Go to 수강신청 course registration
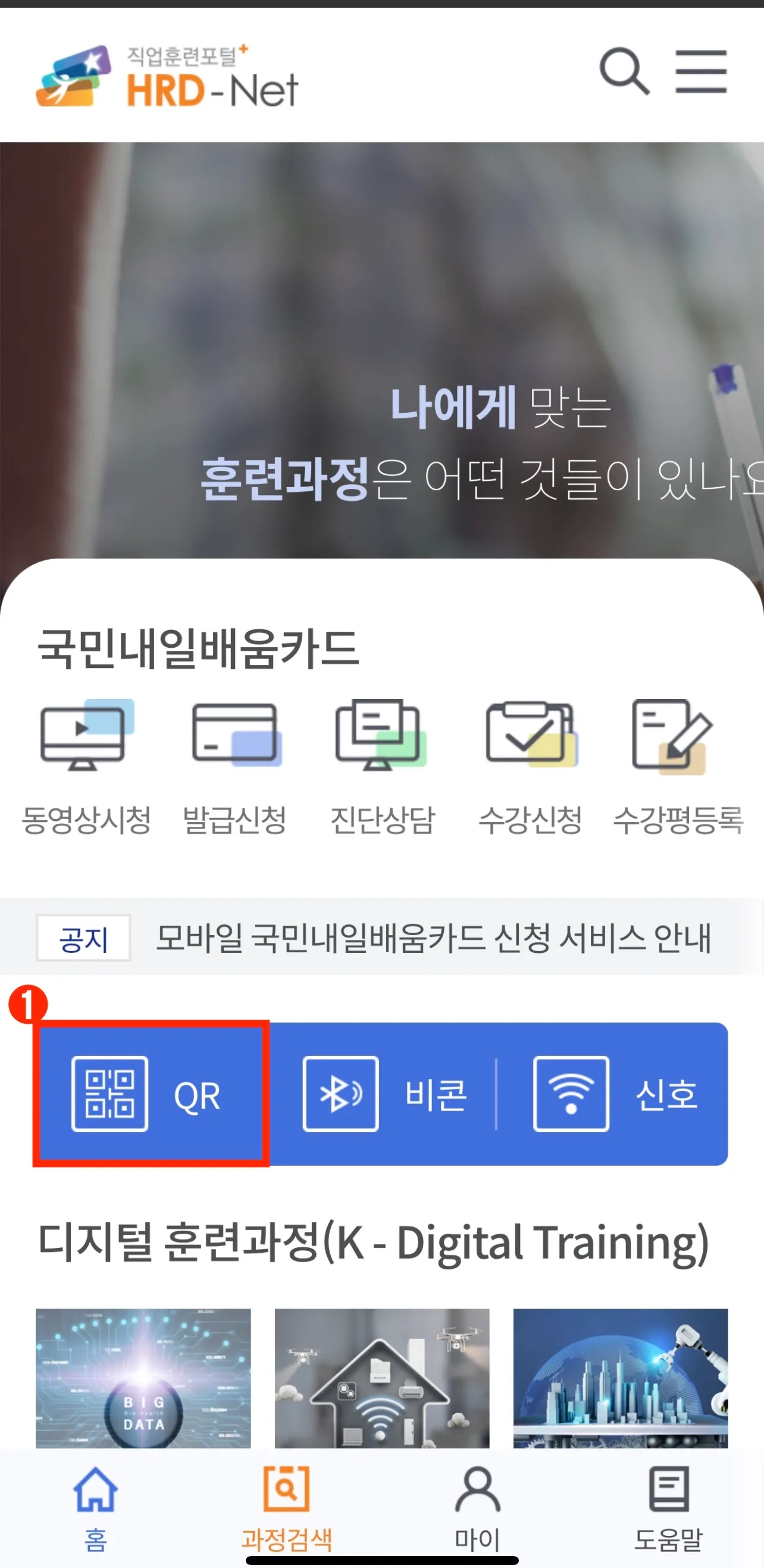 point(530,767)
